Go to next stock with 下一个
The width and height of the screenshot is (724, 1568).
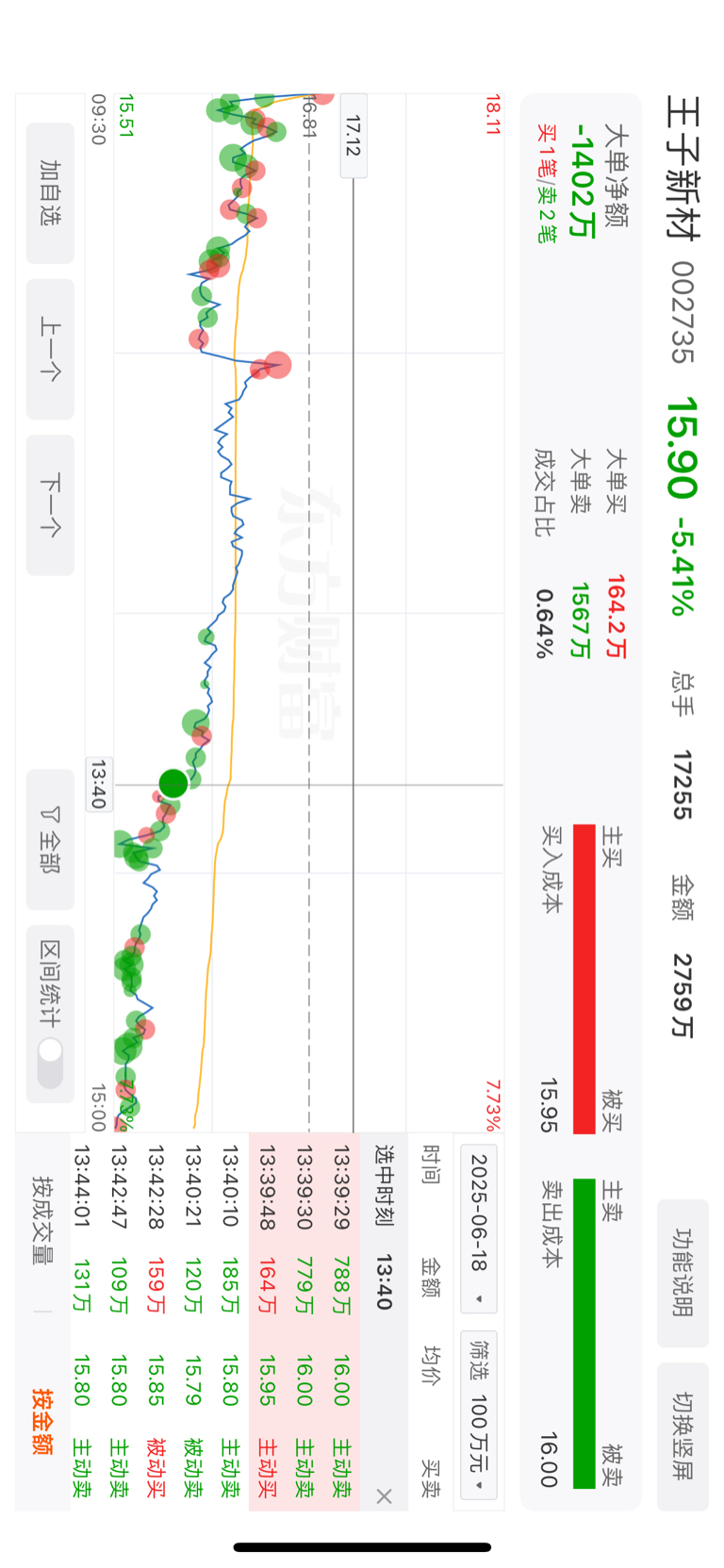pos(50,504)
